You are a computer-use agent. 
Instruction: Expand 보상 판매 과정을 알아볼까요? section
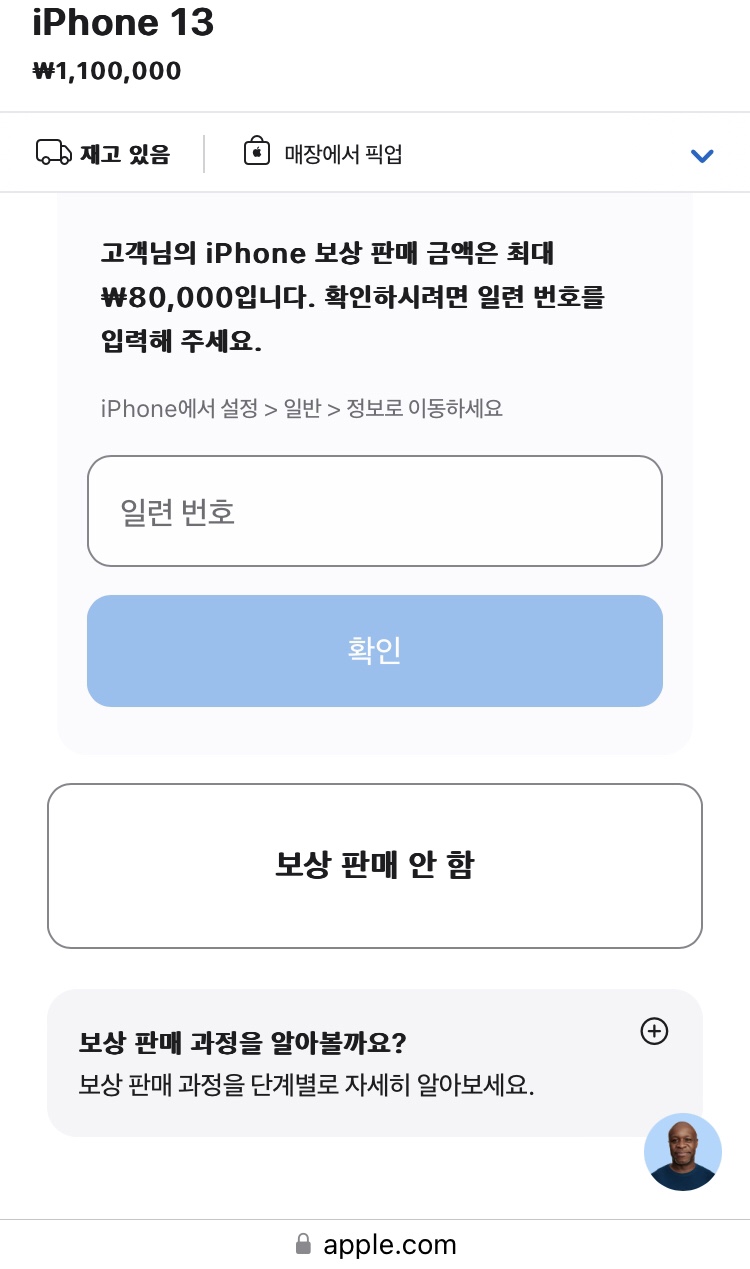coord(653,1031)
